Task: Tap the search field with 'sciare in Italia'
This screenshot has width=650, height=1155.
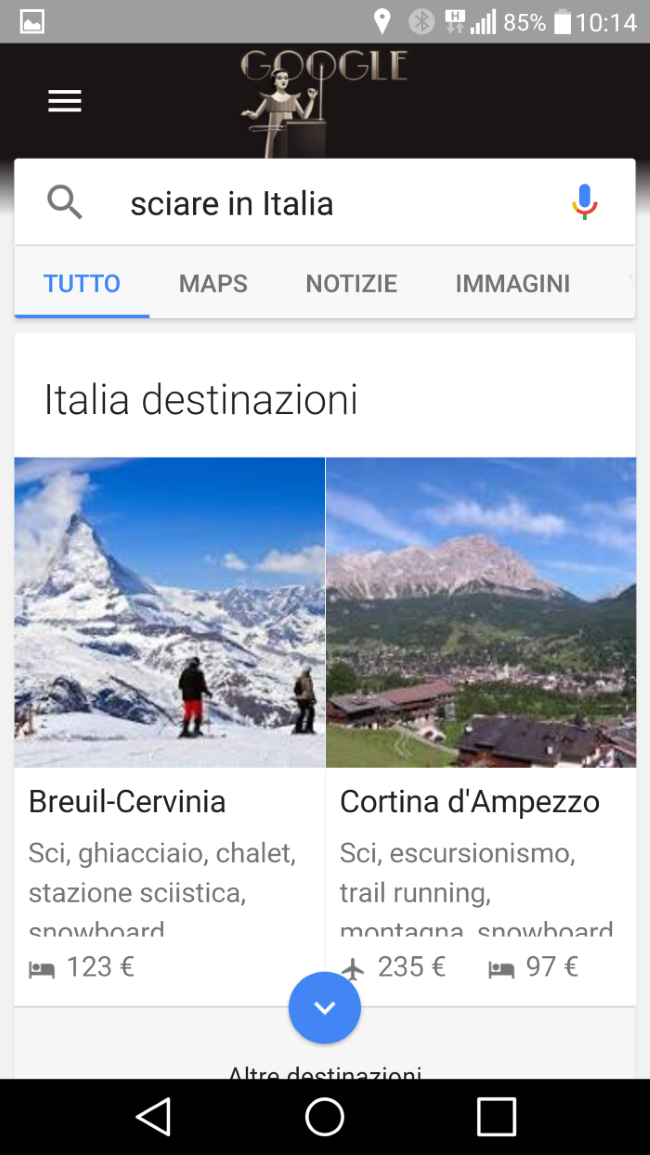Action: pyautogui.click(x=300, y=203)
